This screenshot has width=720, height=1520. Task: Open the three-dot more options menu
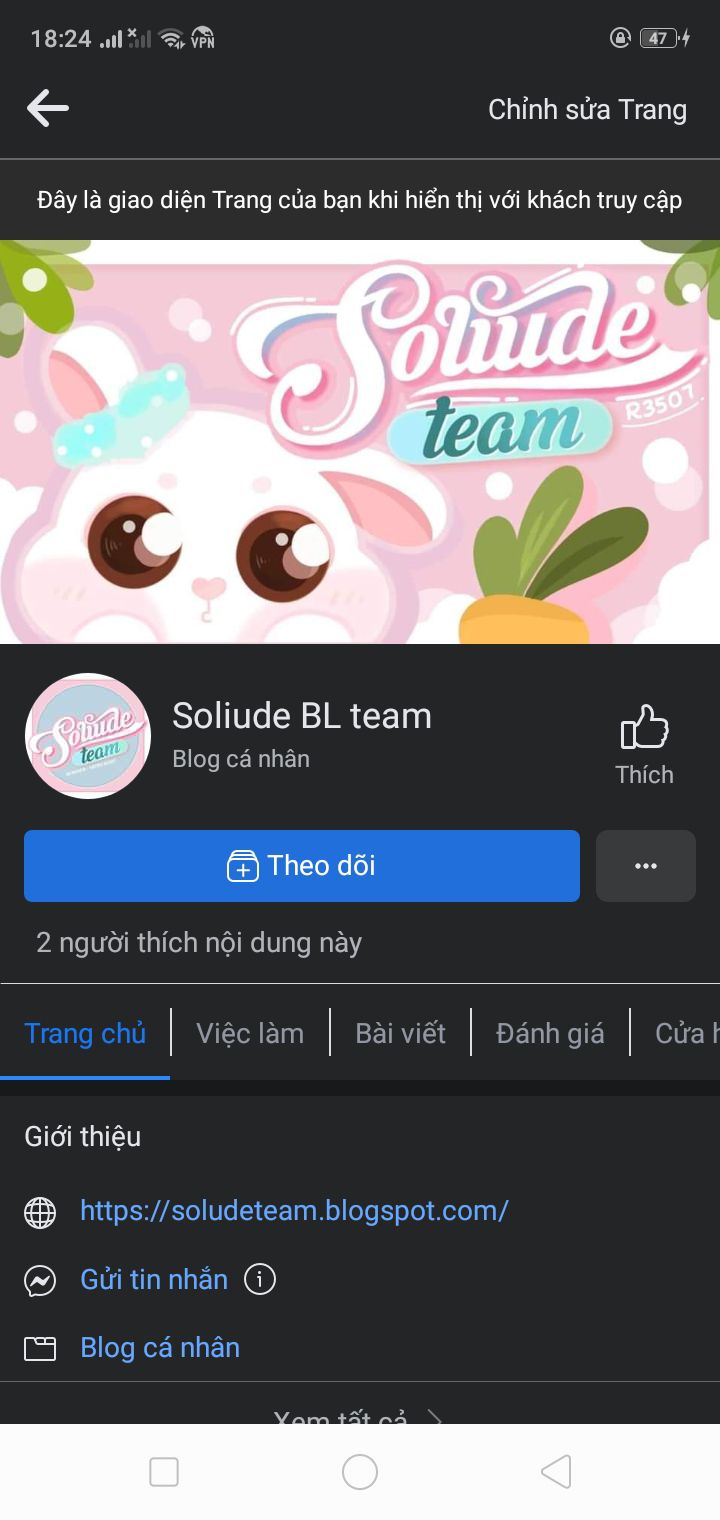click(646, 866)
